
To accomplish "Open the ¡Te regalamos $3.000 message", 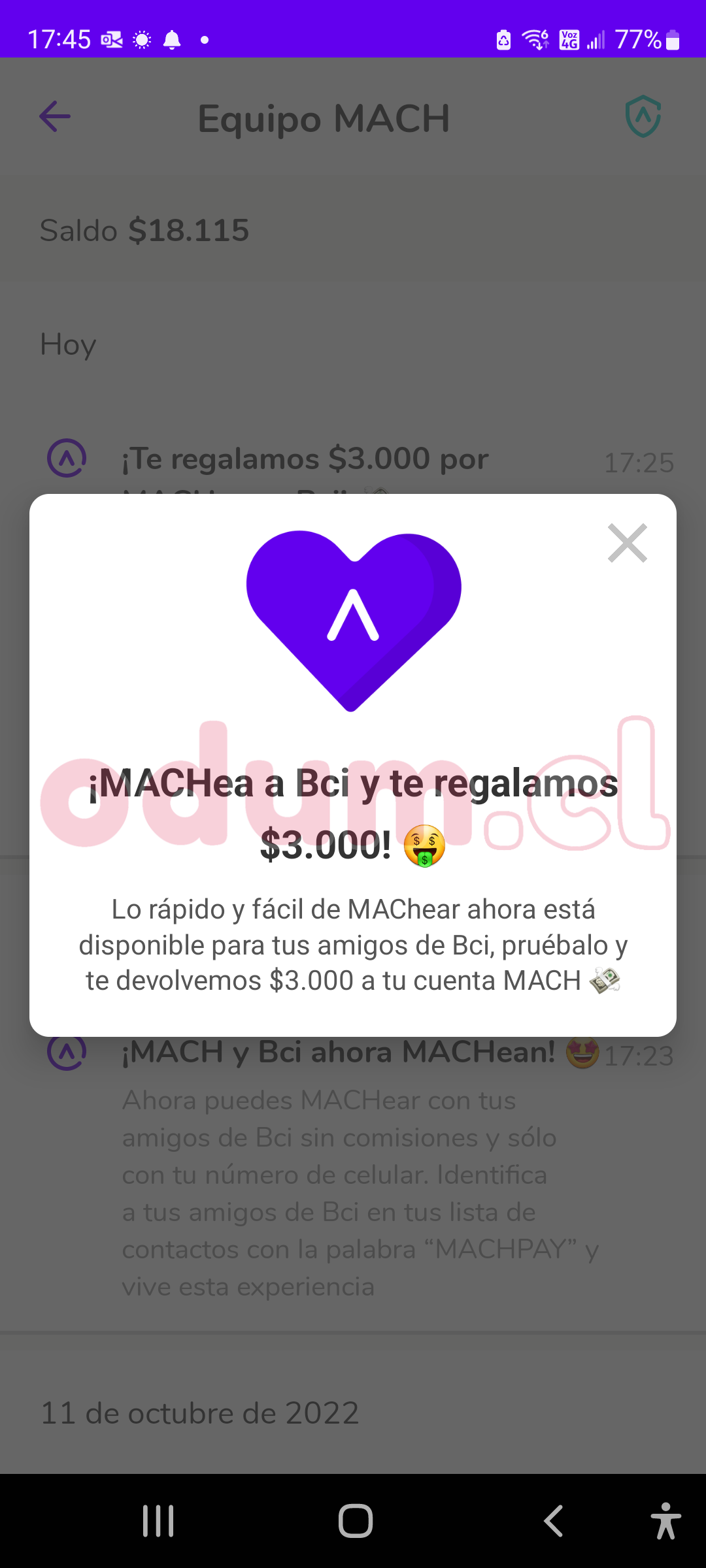I will (x=305, y=459).
